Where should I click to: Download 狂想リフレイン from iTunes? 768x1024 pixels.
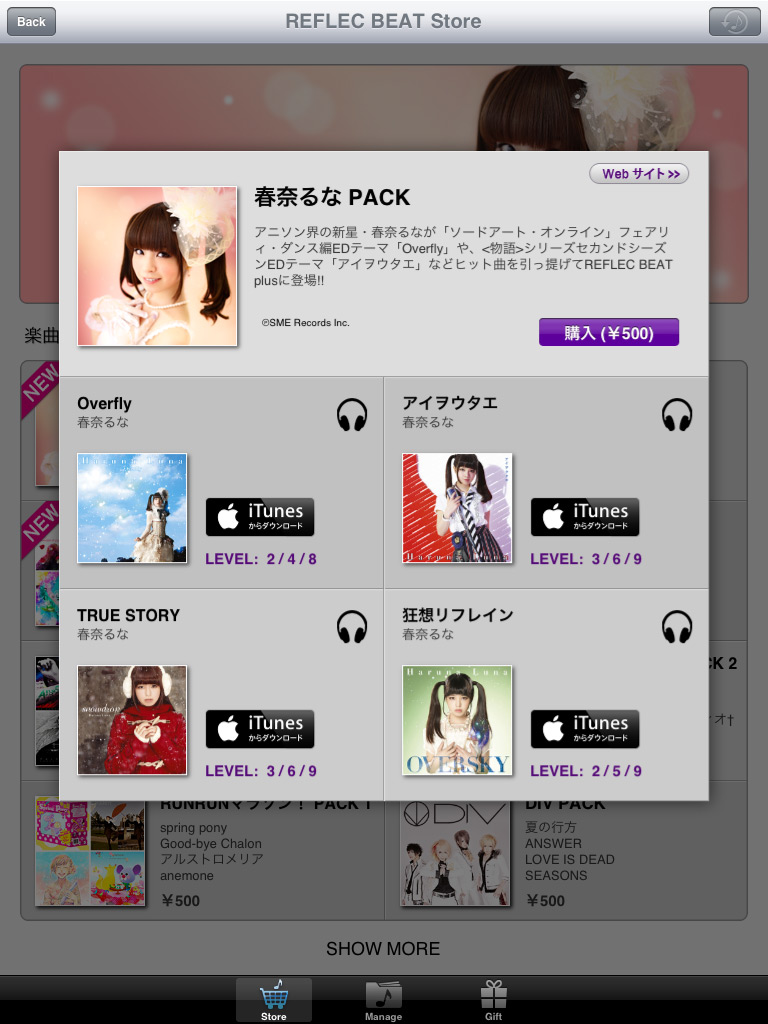(x=585, y=729)
